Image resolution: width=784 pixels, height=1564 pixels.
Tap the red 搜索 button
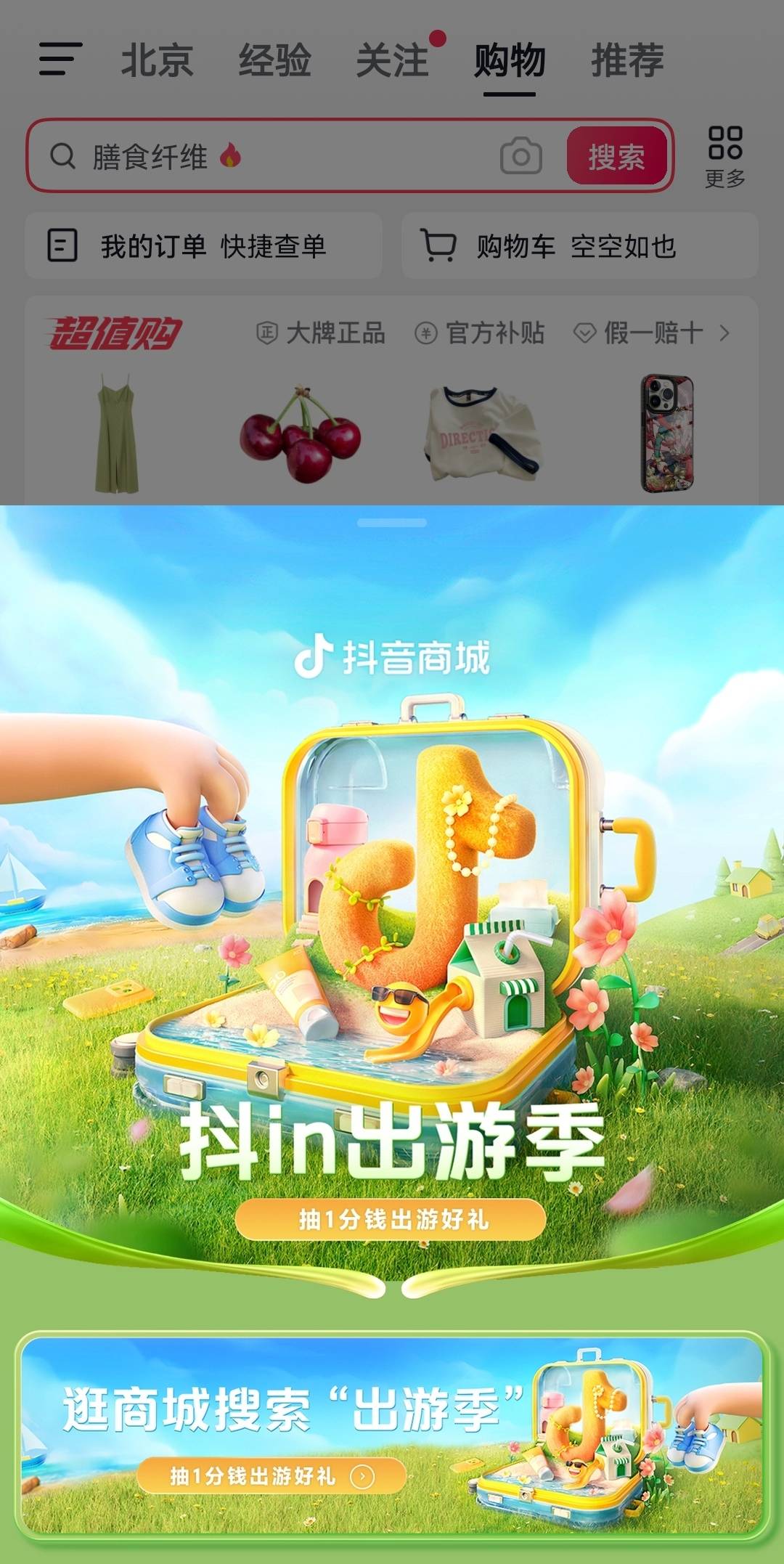pos(616,156)
